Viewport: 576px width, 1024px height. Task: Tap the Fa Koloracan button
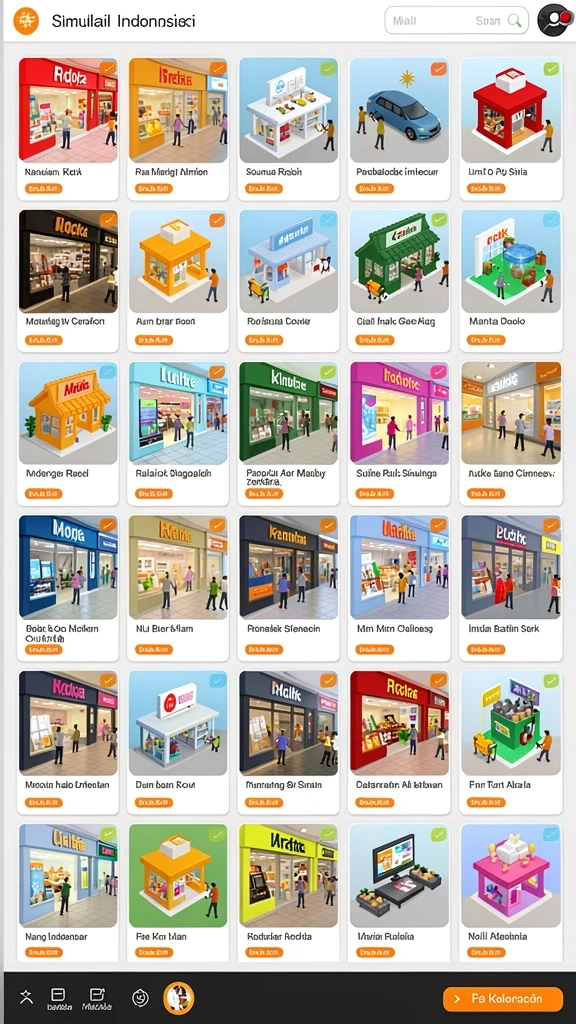tap(503, 999)
